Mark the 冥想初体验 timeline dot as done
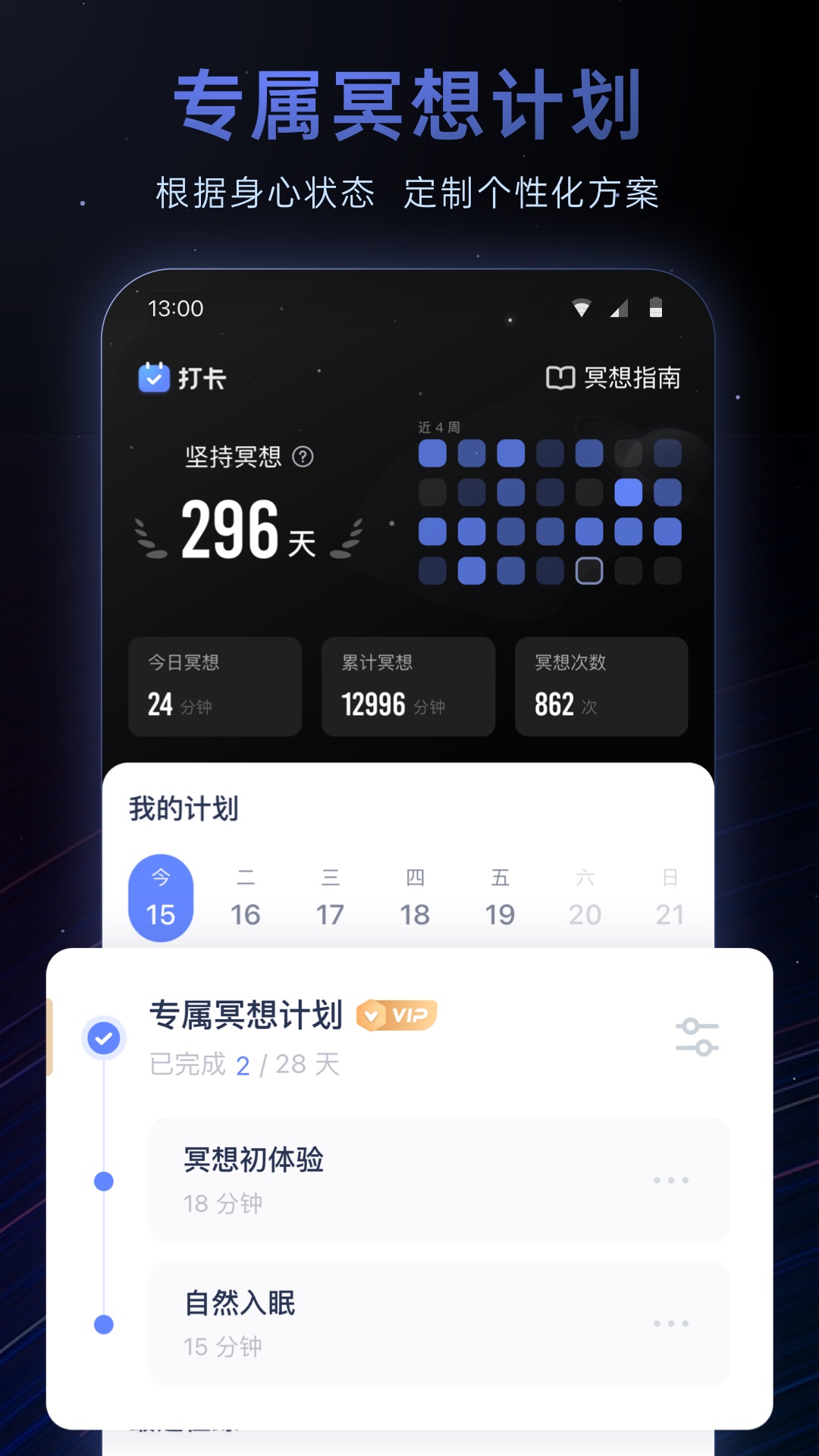 coord(102,1180)
